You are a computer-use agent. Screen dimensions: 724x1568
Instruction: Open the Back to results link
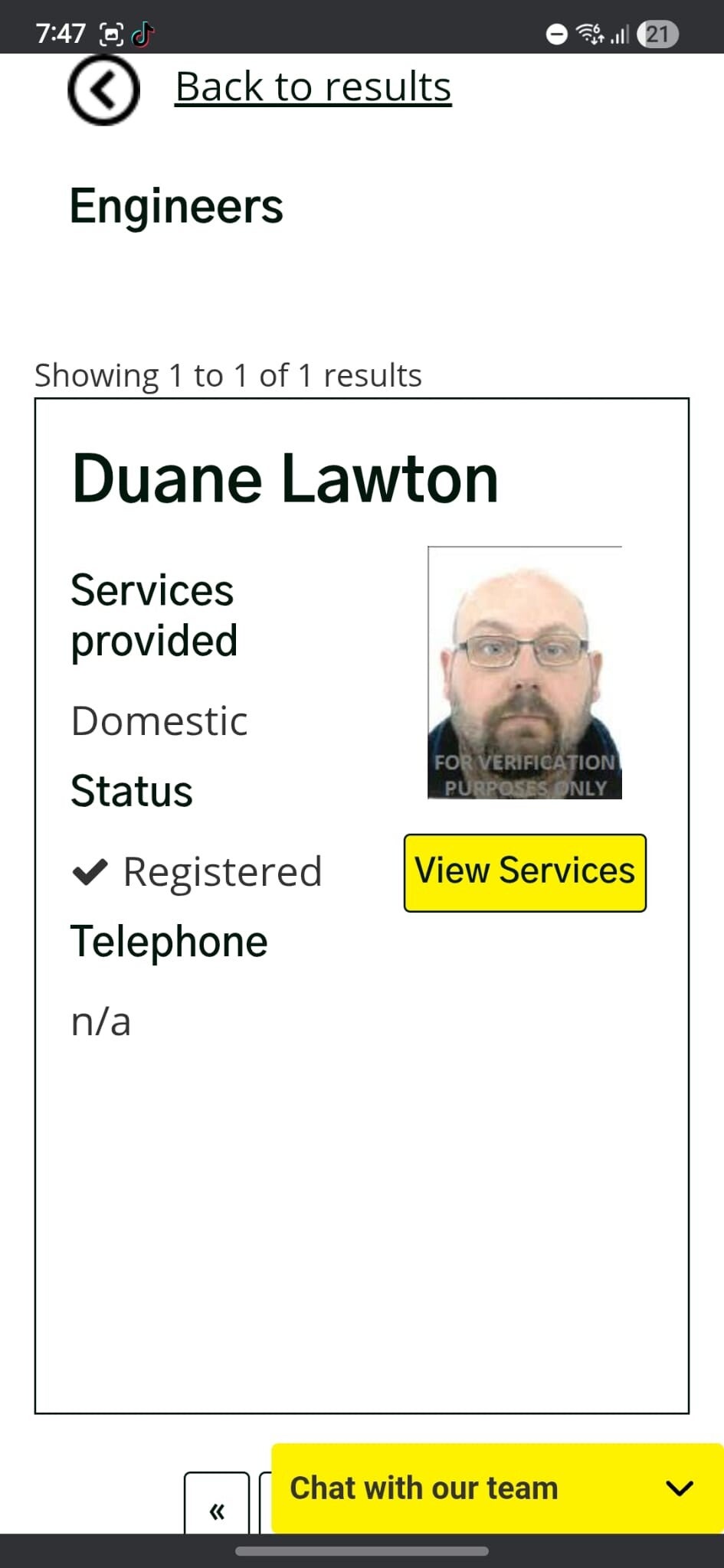(313, 87)
